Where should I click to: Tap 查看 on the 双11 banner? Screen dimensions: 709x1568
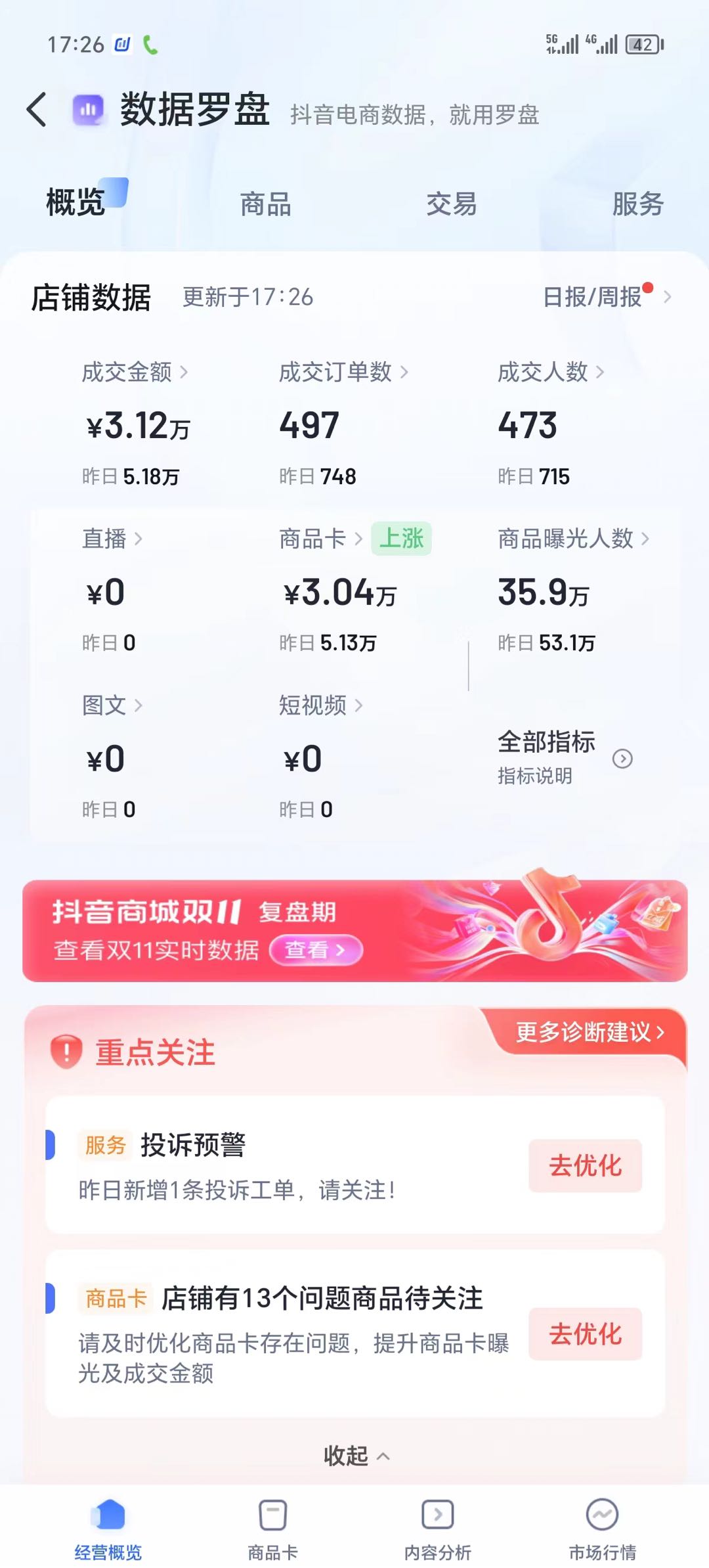316,950
